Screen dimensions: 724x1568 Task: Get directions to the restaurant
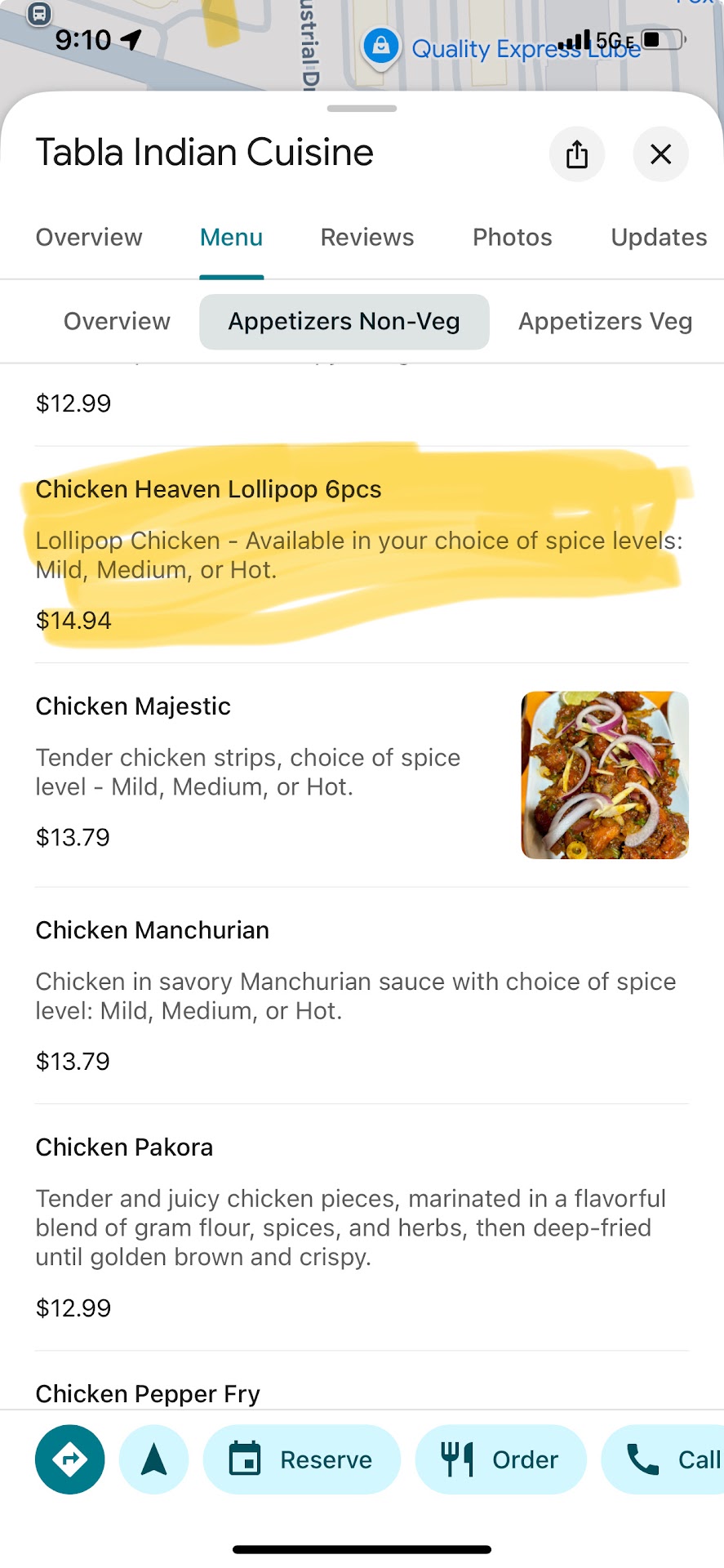tap(70, 1459)
